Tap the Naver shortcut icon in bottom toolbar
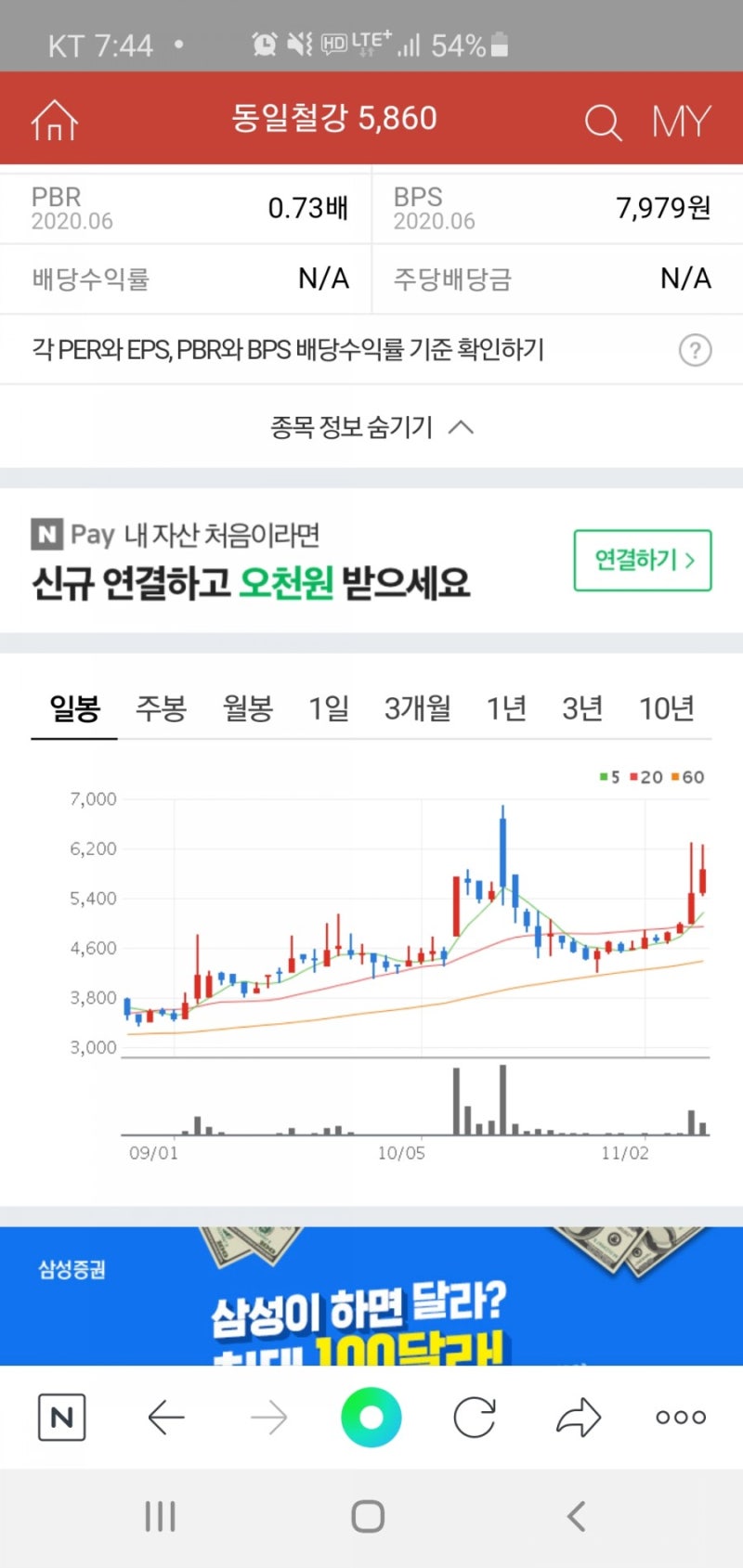Image resolution: width=743 pixels, height=1568 pixels. tap(60, 1417)
